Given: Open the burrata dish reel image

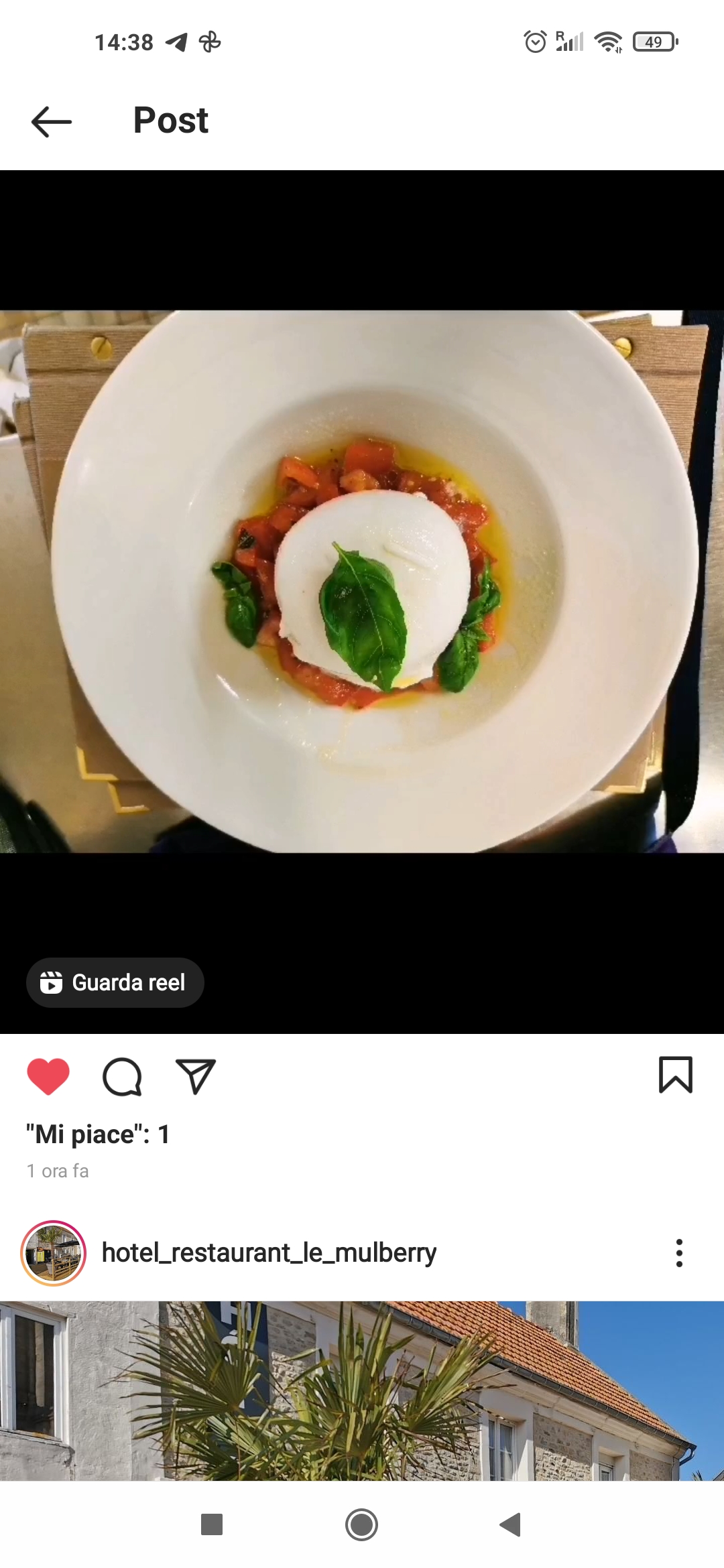Looking at the screenshot, I should pos(362,581).
